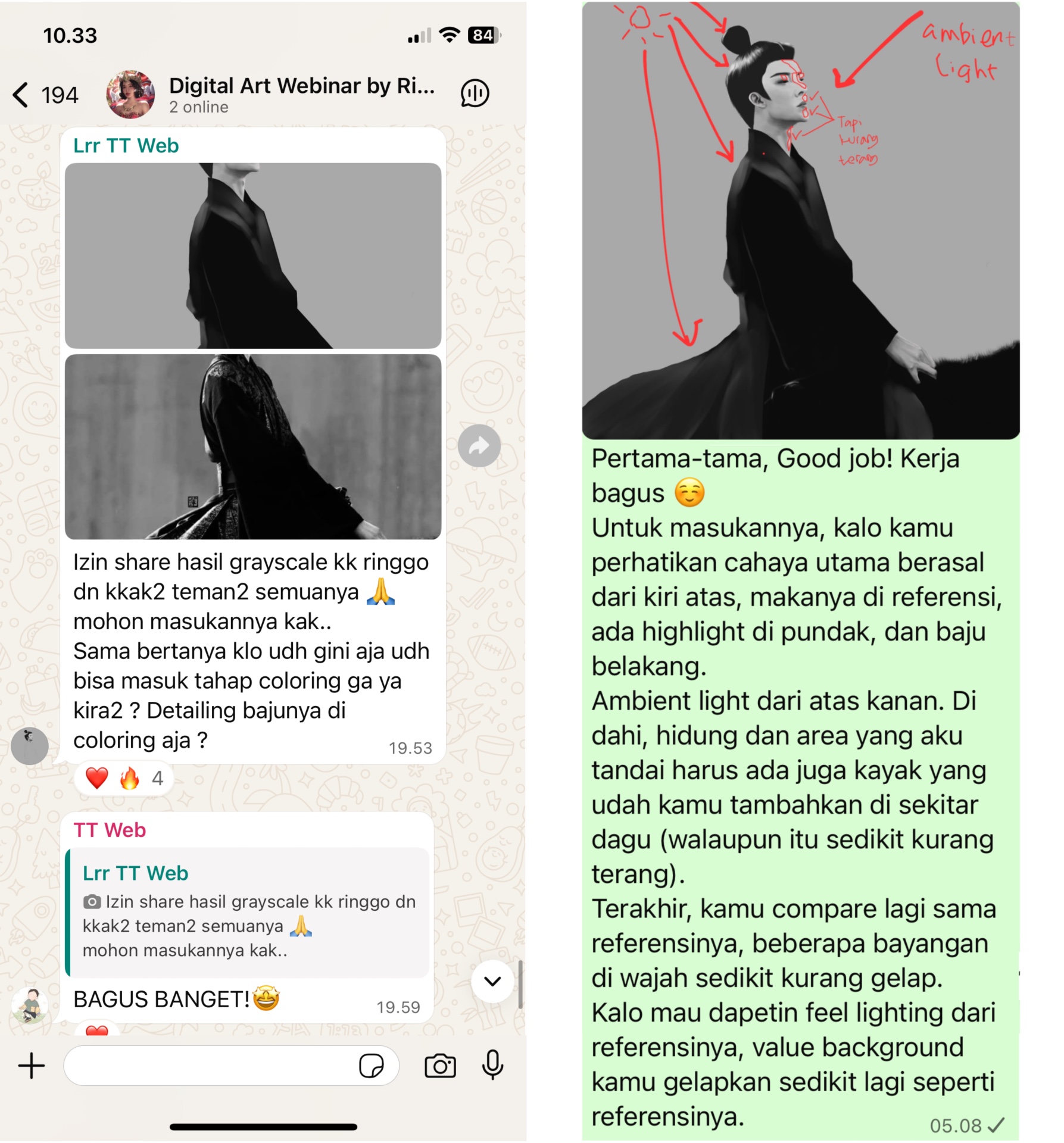The height and width of the screenshot is (1143, 1064).
Task: Jump to the latest messages with the down arrow
Action: coord(492,981)
